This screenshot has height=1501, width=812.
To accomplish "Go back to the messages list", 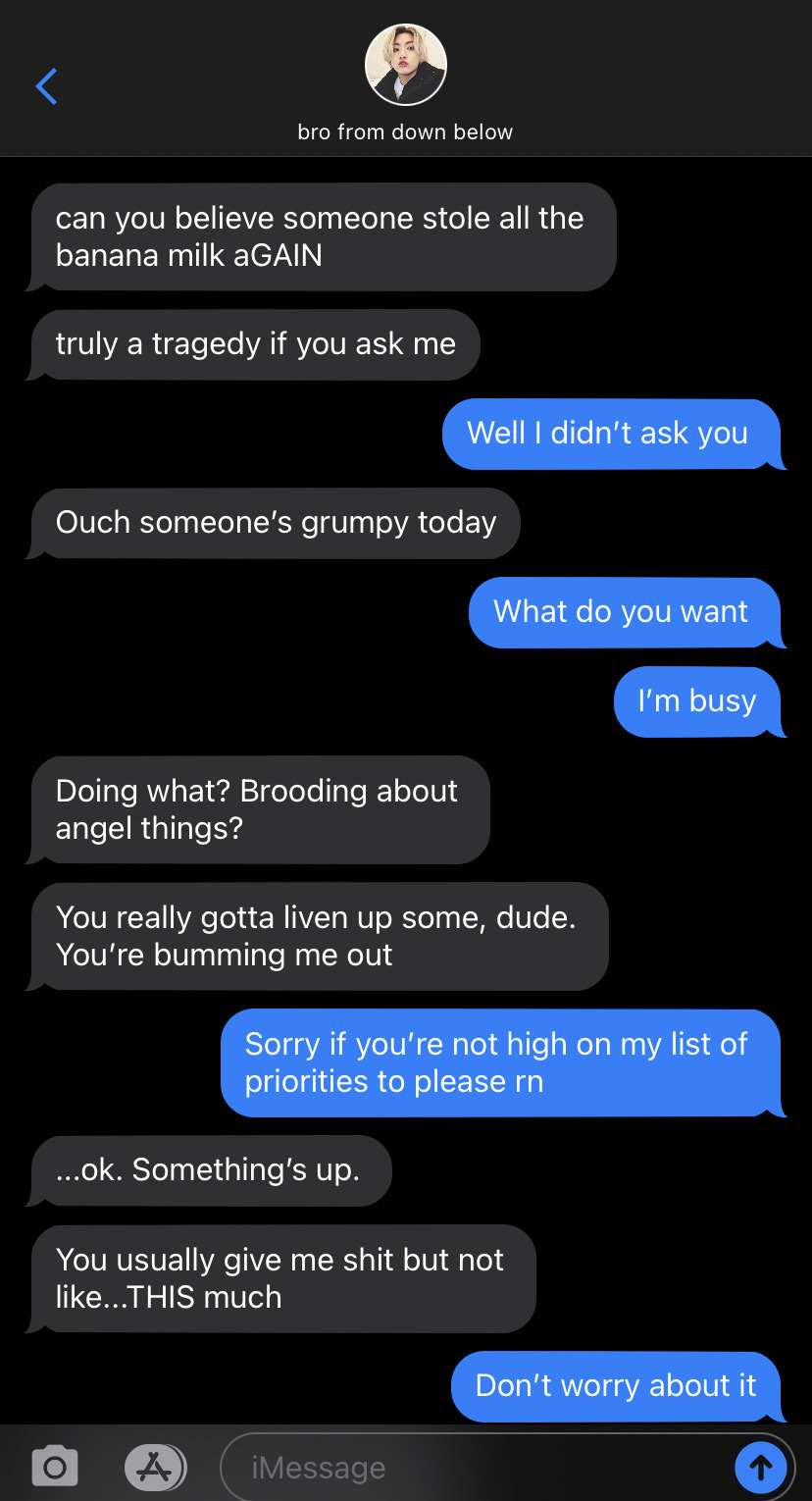I will point(46,86).
